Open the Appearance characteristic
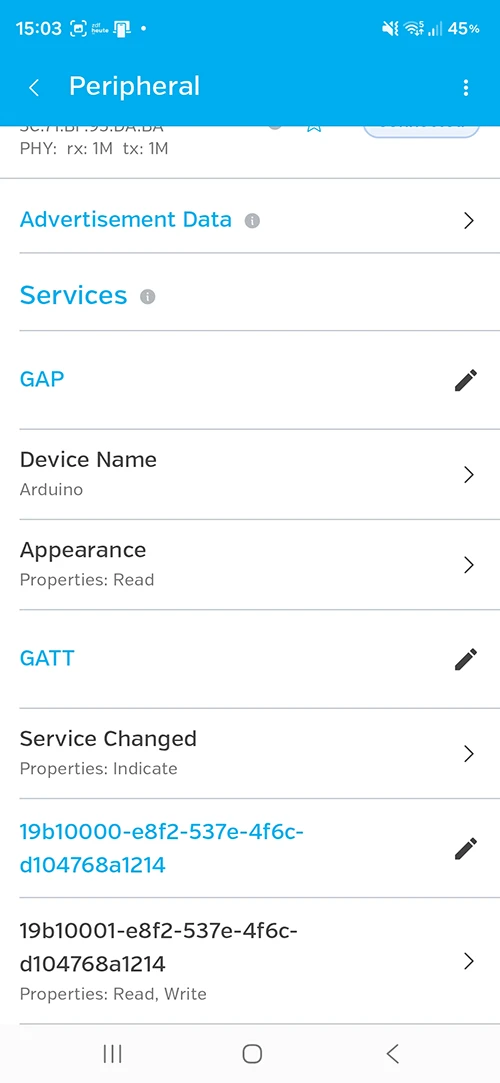Image resolution: width=500 pixels, height=1083 pixels. click(250, 565)
